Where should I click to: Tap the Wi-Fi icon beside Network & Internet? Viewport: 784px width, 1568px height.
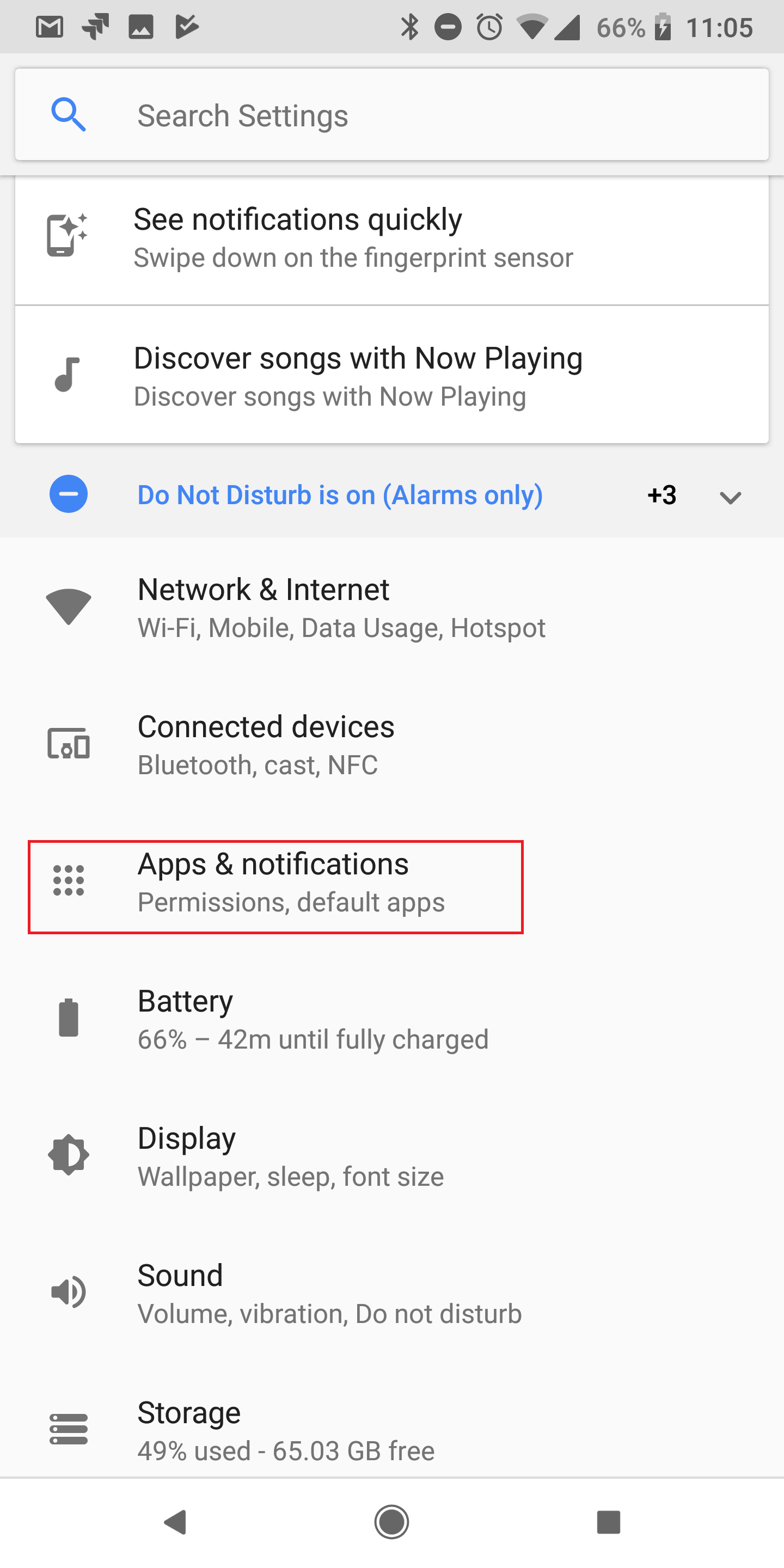point(68,605)
